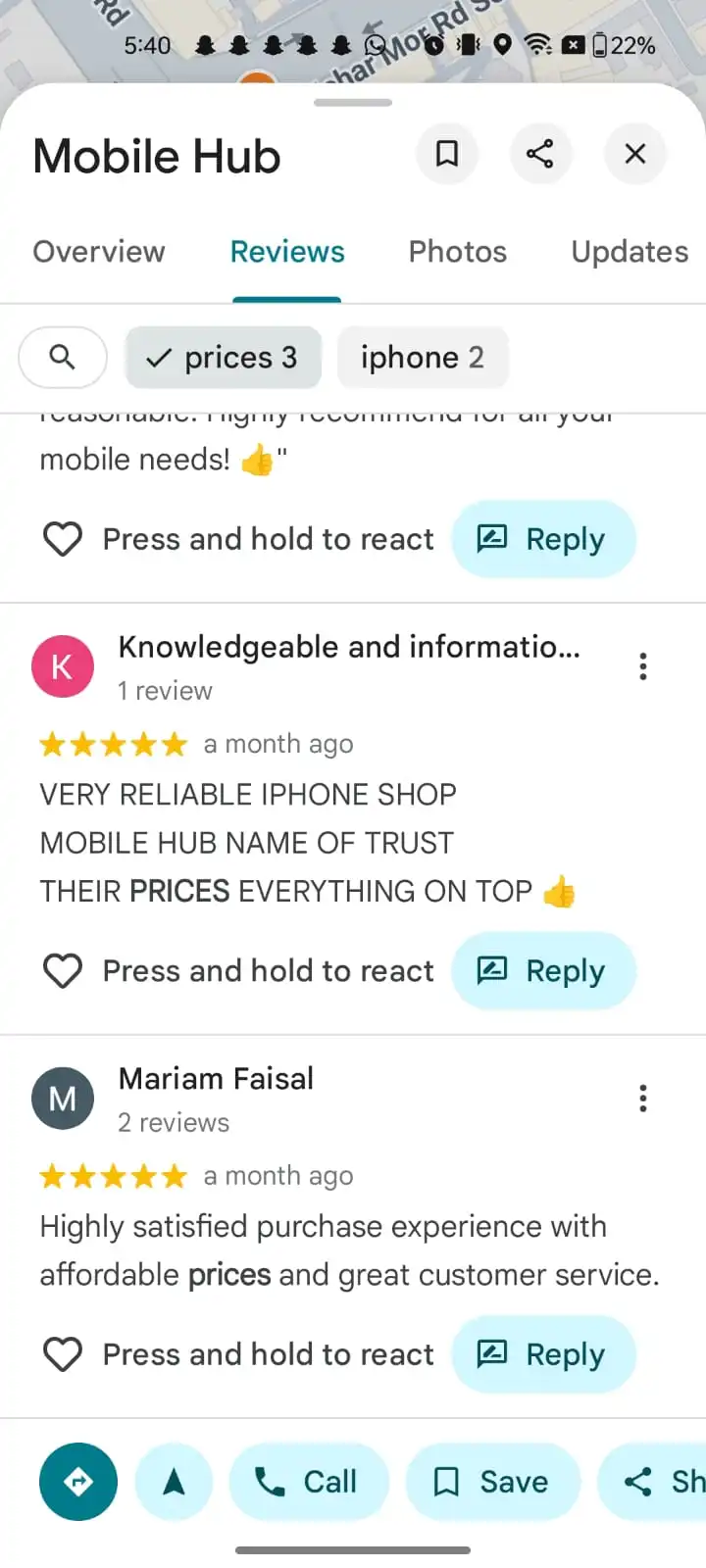Start navigation with the arrow button
This screenshot has width=706, height=1568.
pyautogui.click(x=175, y=1482)
